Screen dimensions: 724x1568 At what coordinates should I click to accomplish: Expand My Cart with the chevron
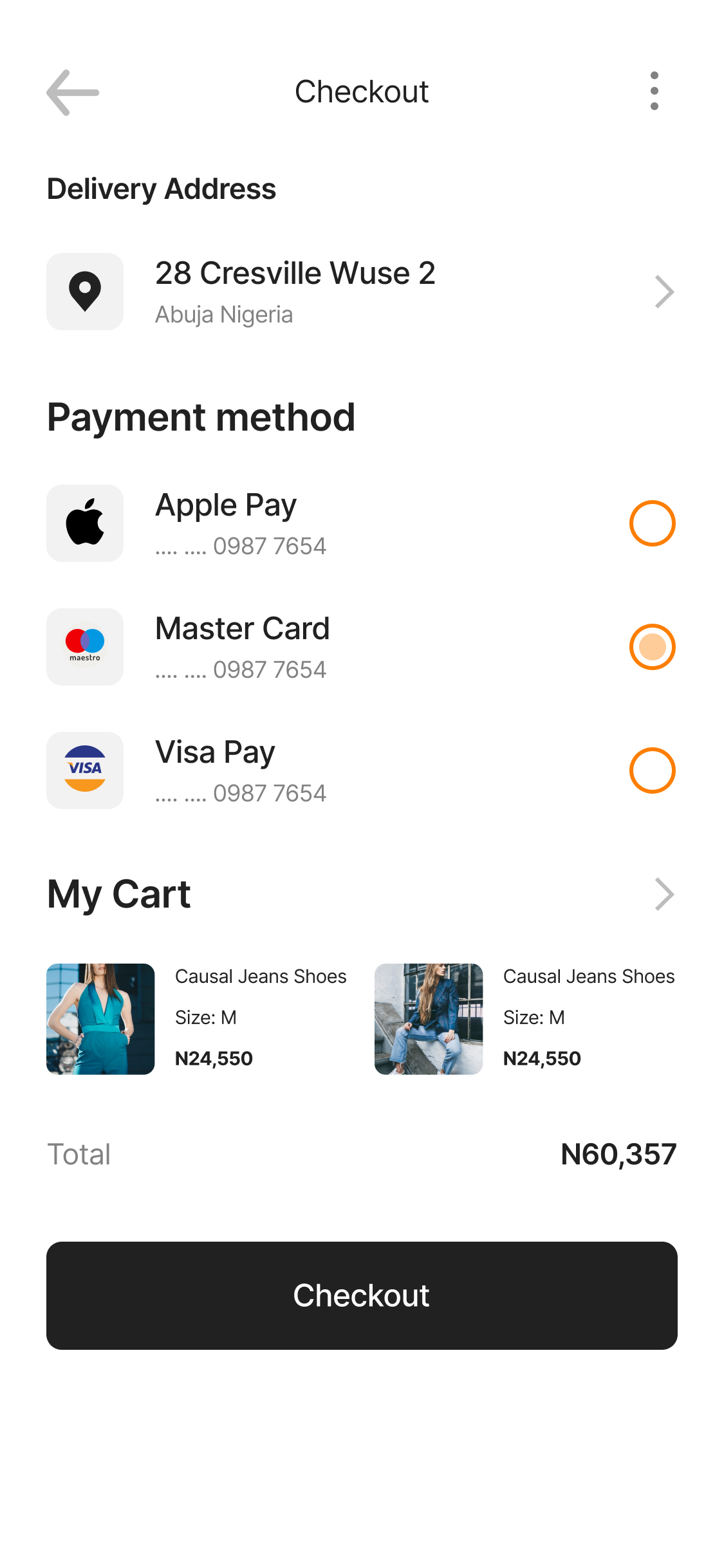point(664,894)
